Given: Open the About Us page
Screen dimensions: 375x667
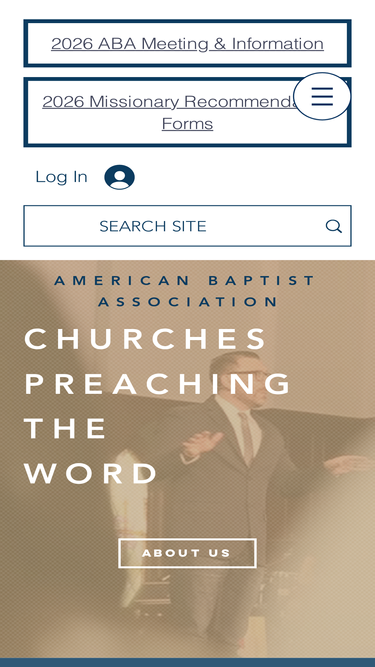Looking at the screenshot, I should pos(187,553).
